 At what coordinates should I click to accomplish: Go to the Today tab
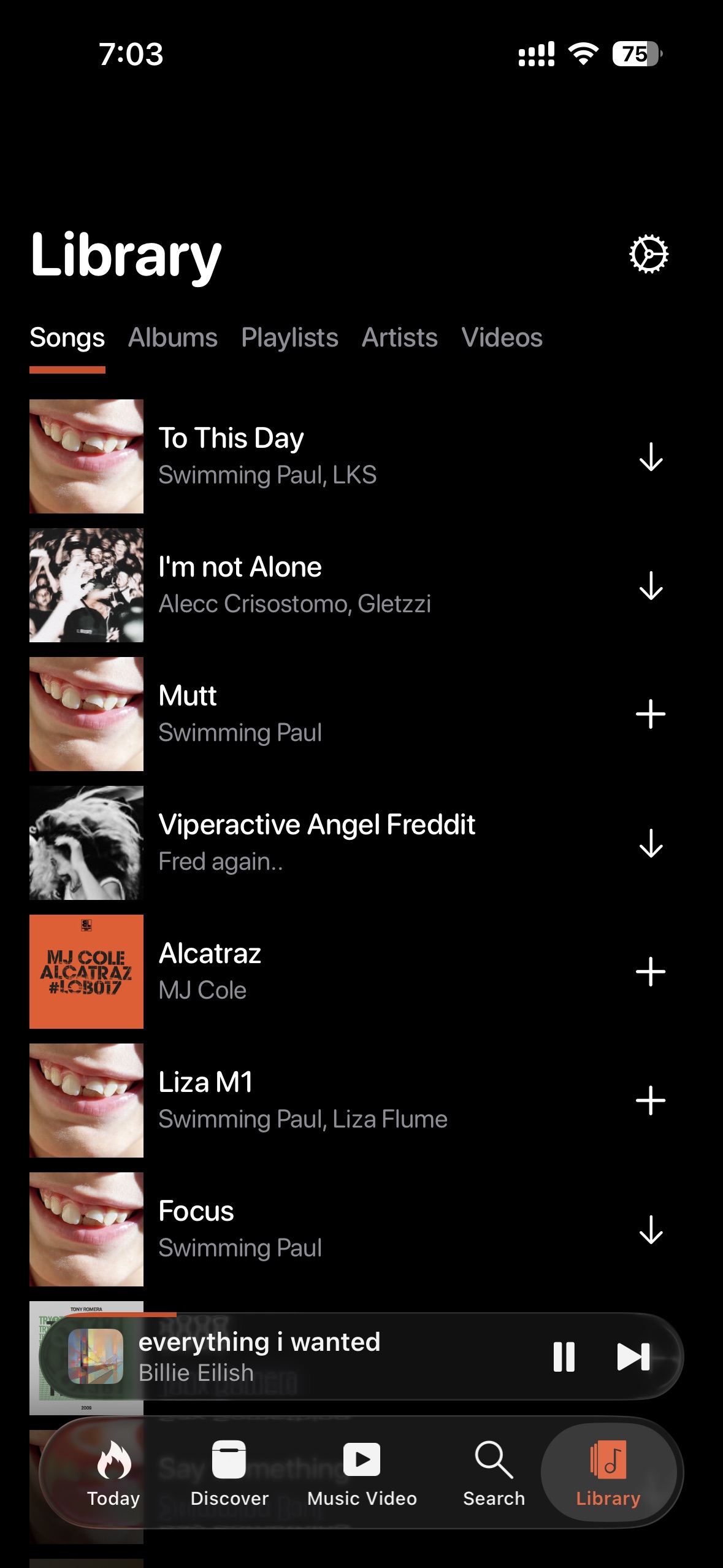pyautogui.click(x=113, y=1472)
